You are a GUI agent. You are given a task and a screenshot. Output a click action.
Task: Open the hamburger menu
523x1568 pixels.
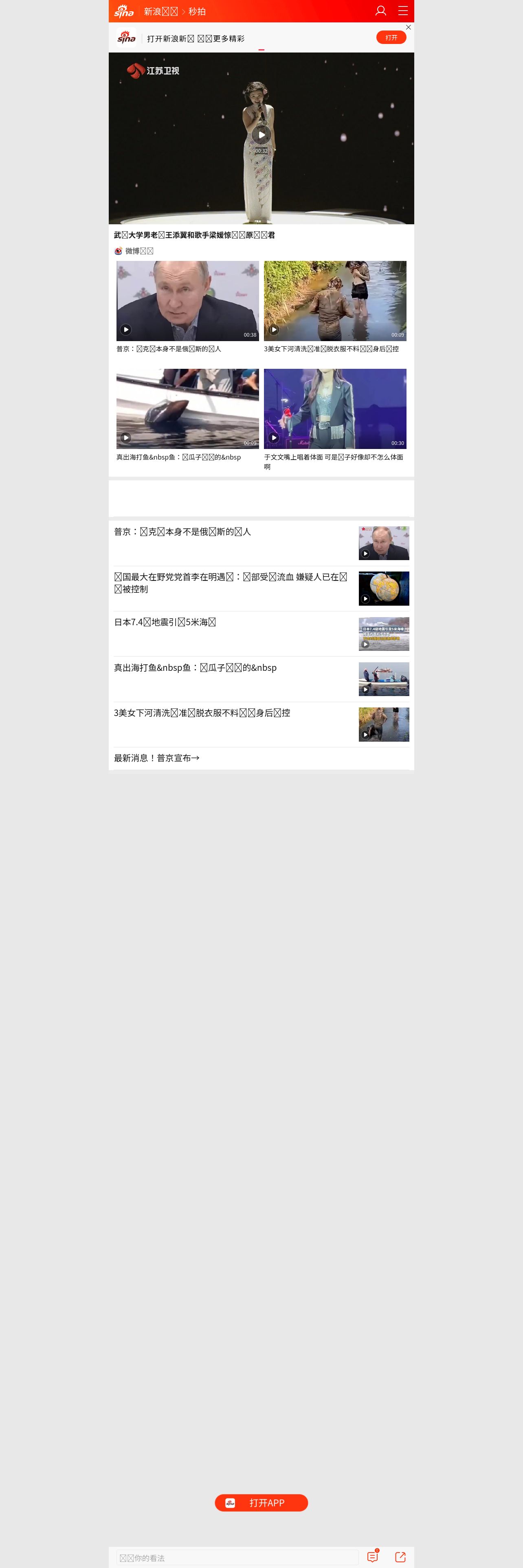tap(403, 11)
